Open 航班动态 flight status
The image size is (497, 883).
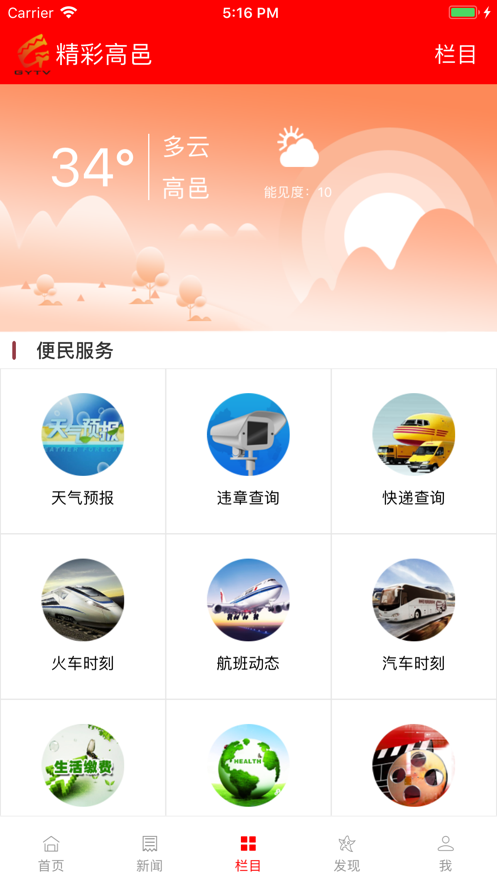coord(248,617)
